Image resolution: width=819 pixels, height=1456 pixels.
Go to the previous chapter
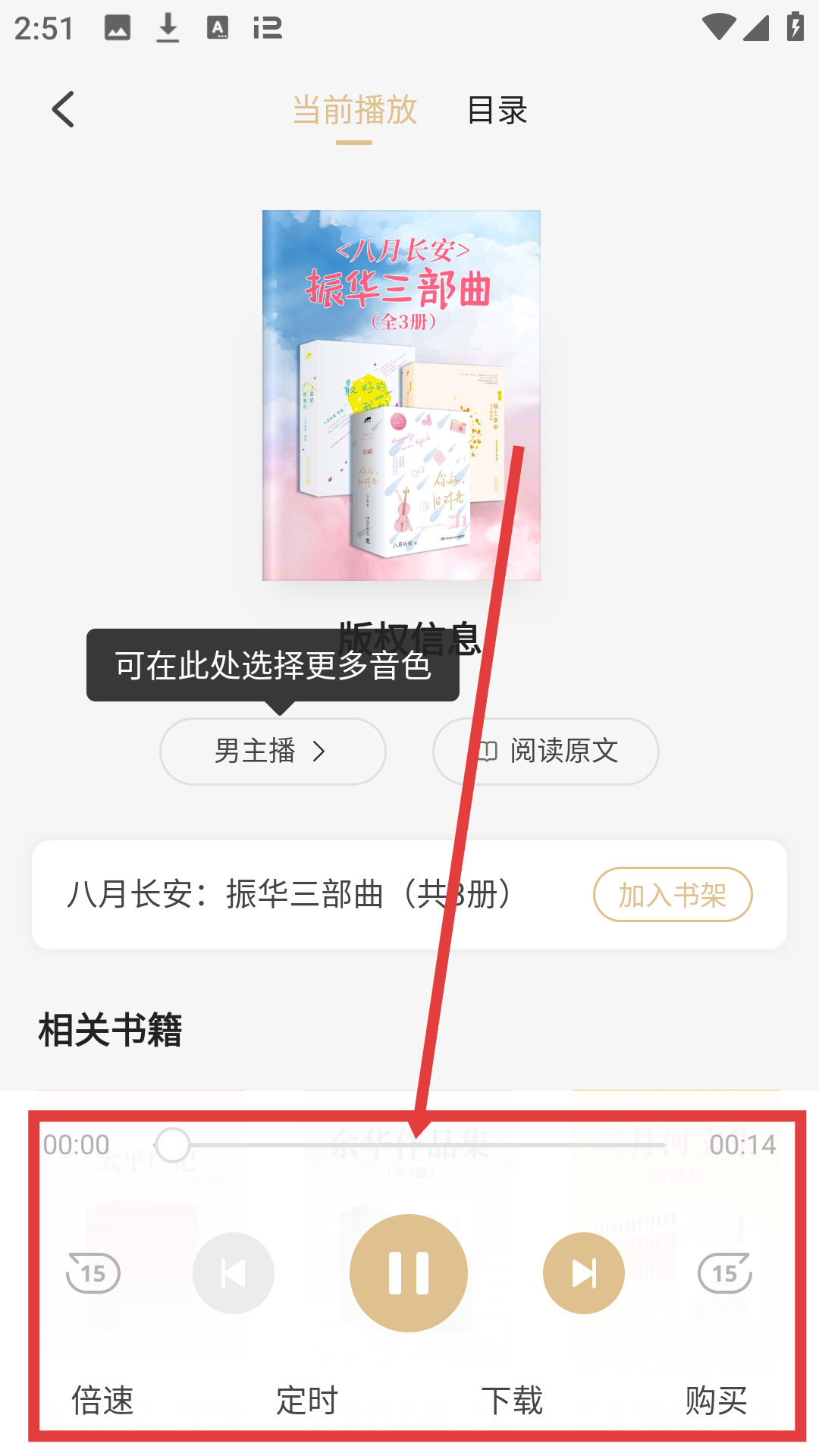tap(234, 1273)
